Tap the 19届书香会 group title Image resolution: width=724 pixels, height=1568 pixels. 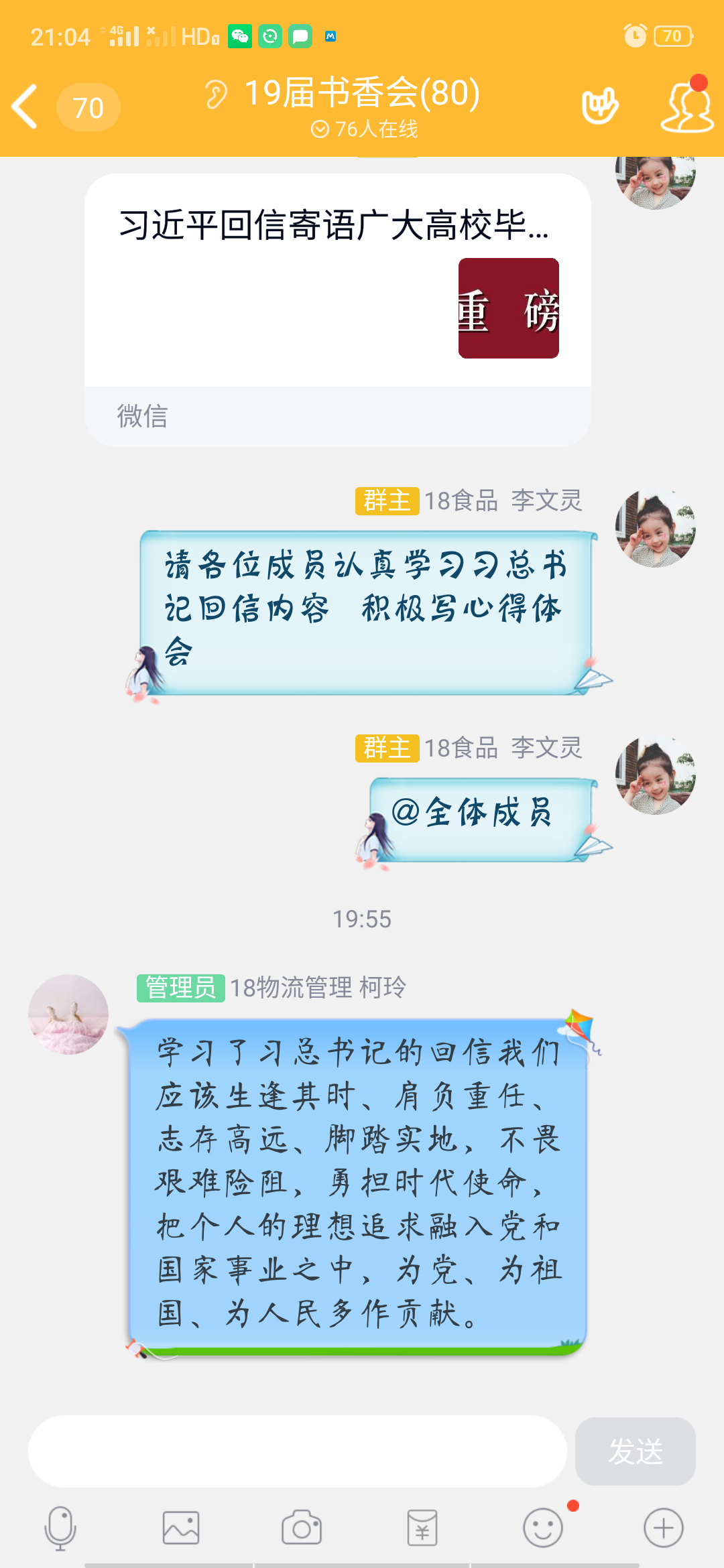[362, 93]
